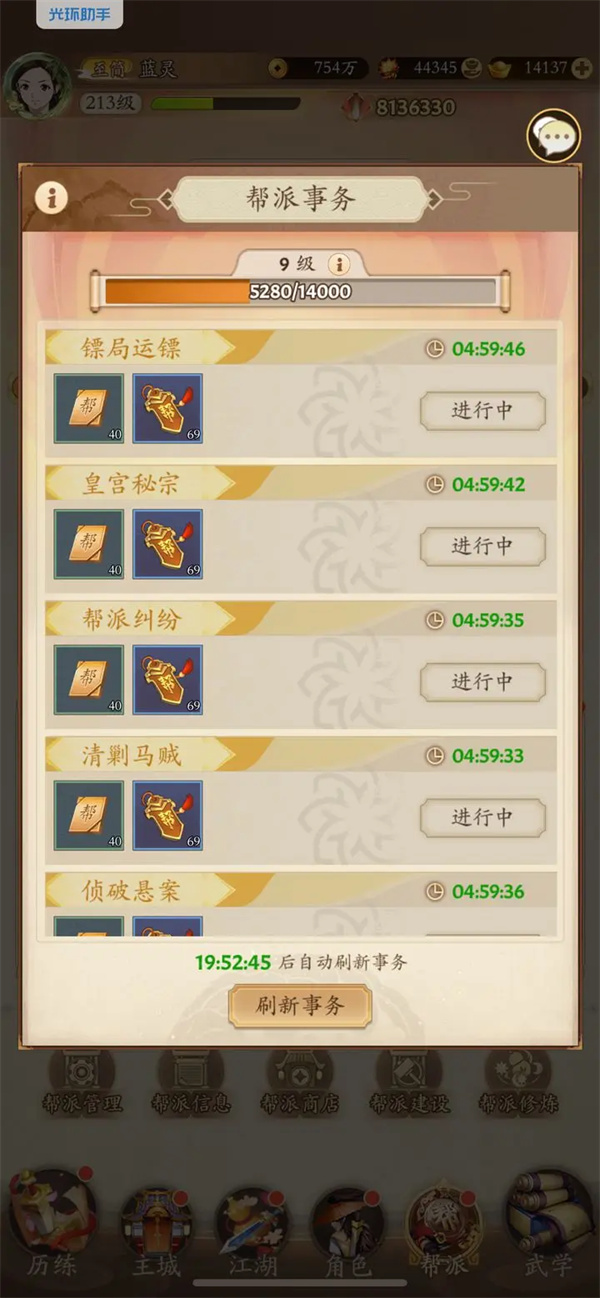
Task: Tap the info icon beside 帮派事务 title
Action: coord(51,197)
